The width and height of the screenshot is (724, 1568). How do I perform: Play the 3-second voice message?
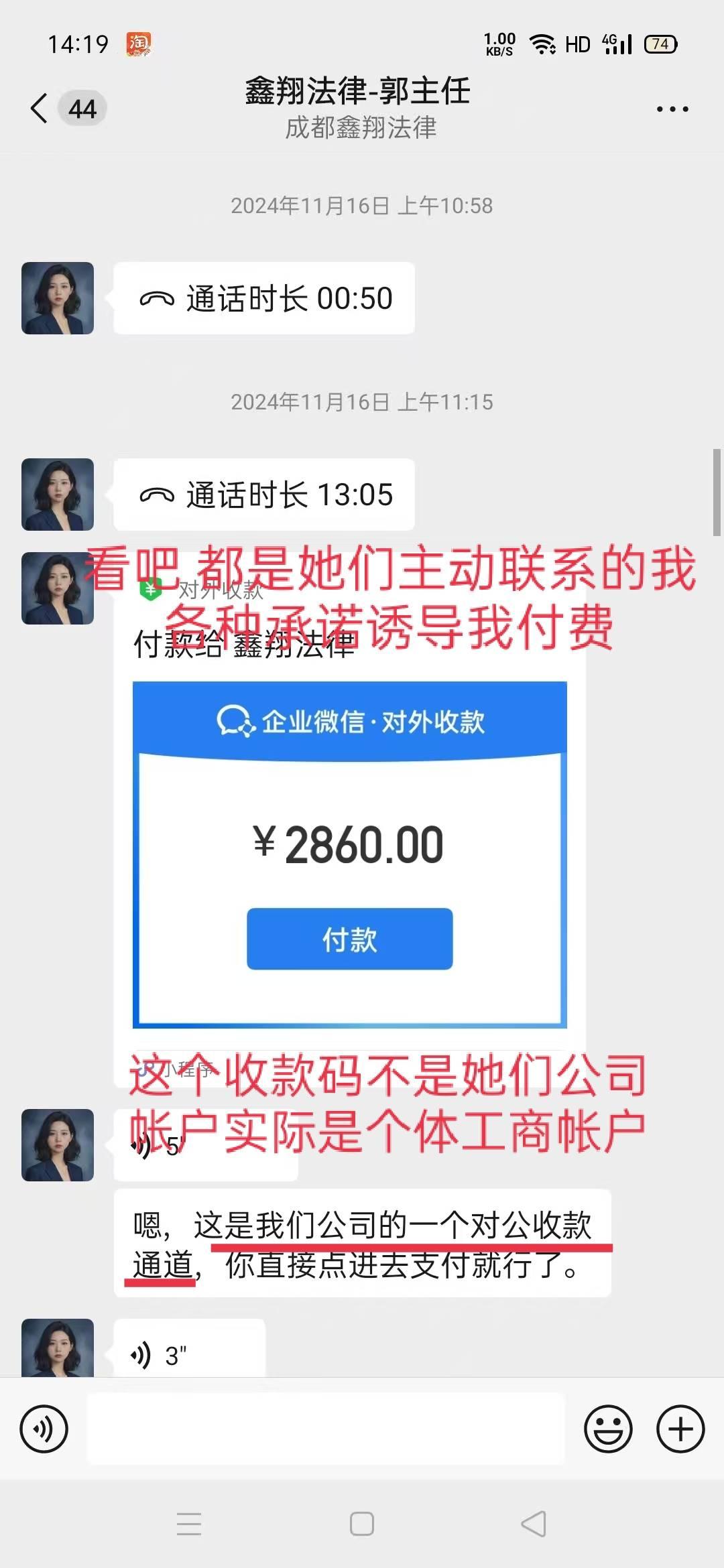click(x=189, y=1355)
